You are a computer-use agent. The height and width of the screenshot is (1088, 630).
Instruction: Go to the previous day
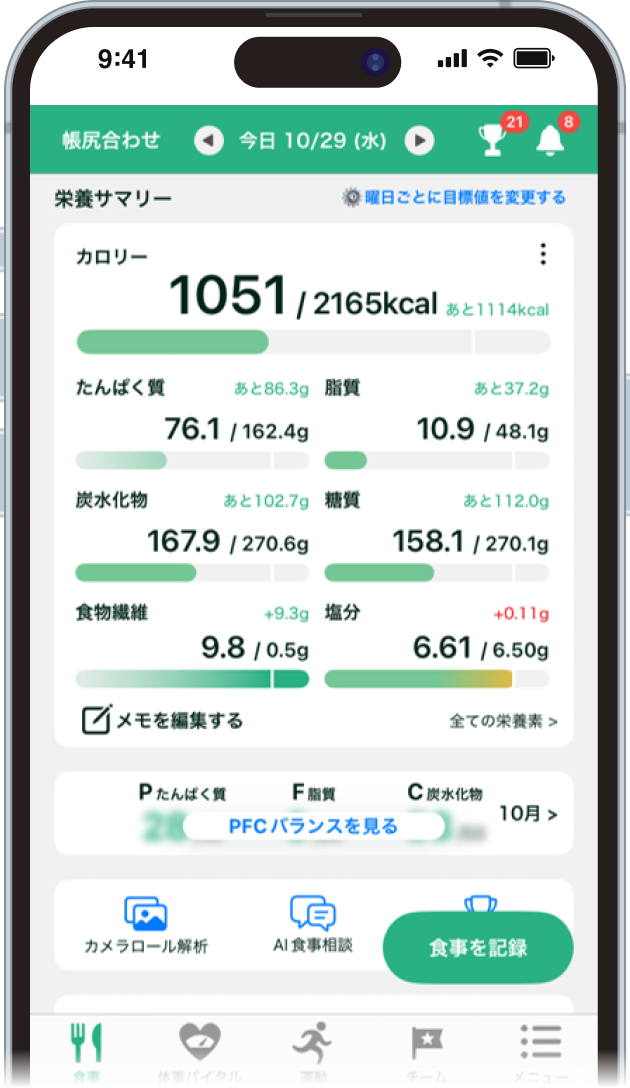pos(208,141)
